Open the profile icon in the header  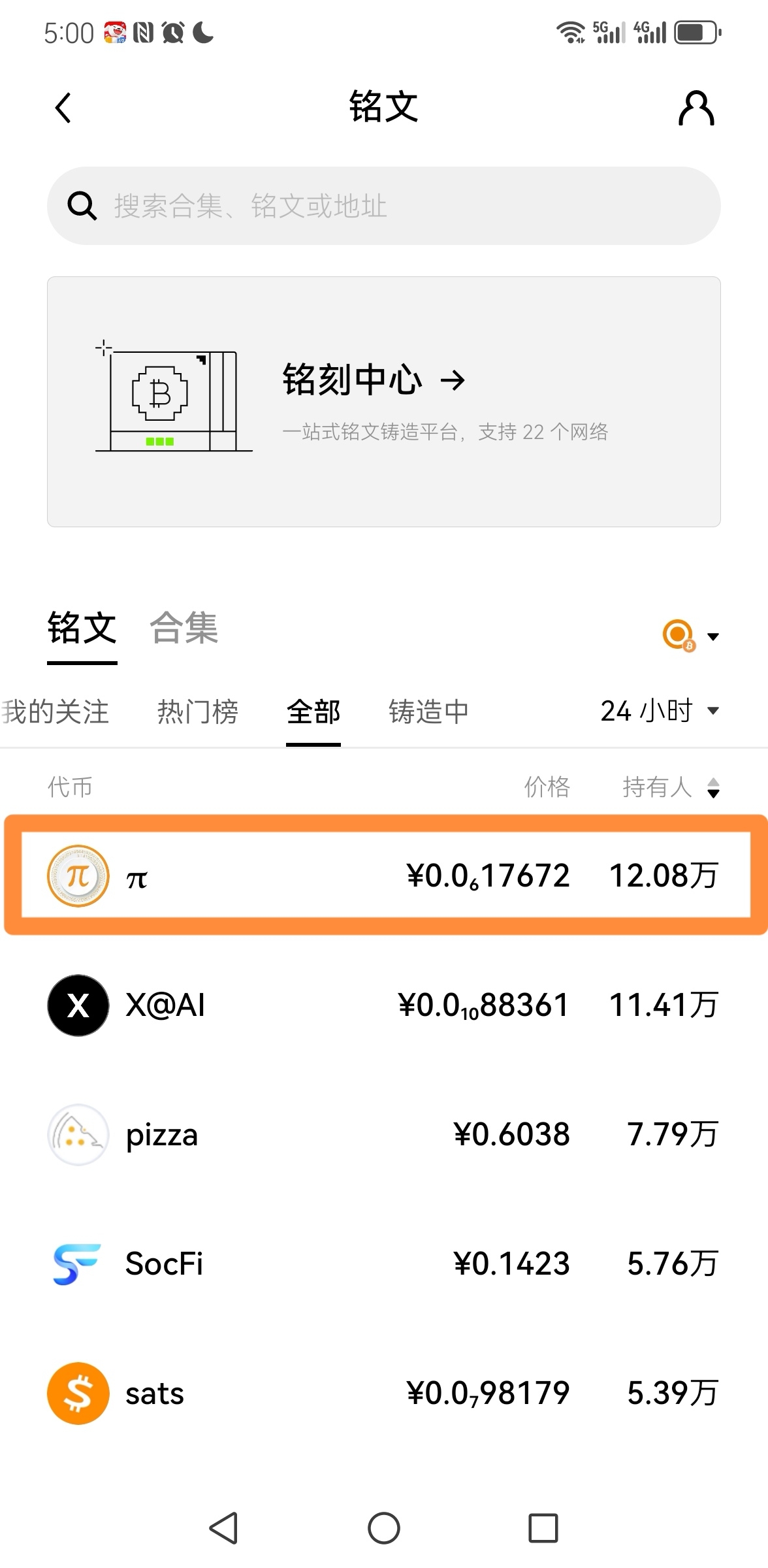(x=696, y=108)
